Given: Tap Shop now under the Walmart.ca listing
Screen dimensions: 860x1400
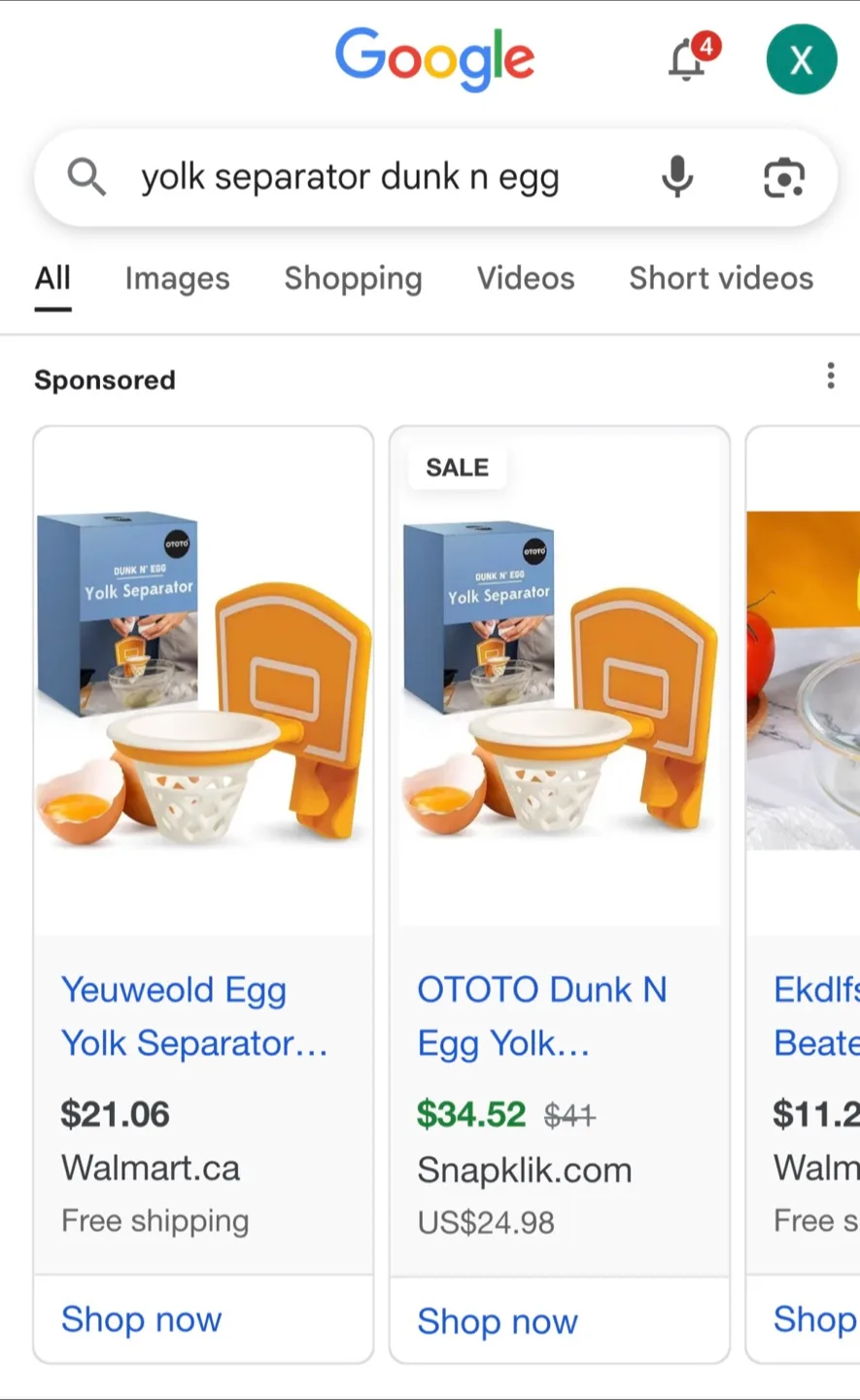Looking at the screenshot, I should click(141, 1319).
